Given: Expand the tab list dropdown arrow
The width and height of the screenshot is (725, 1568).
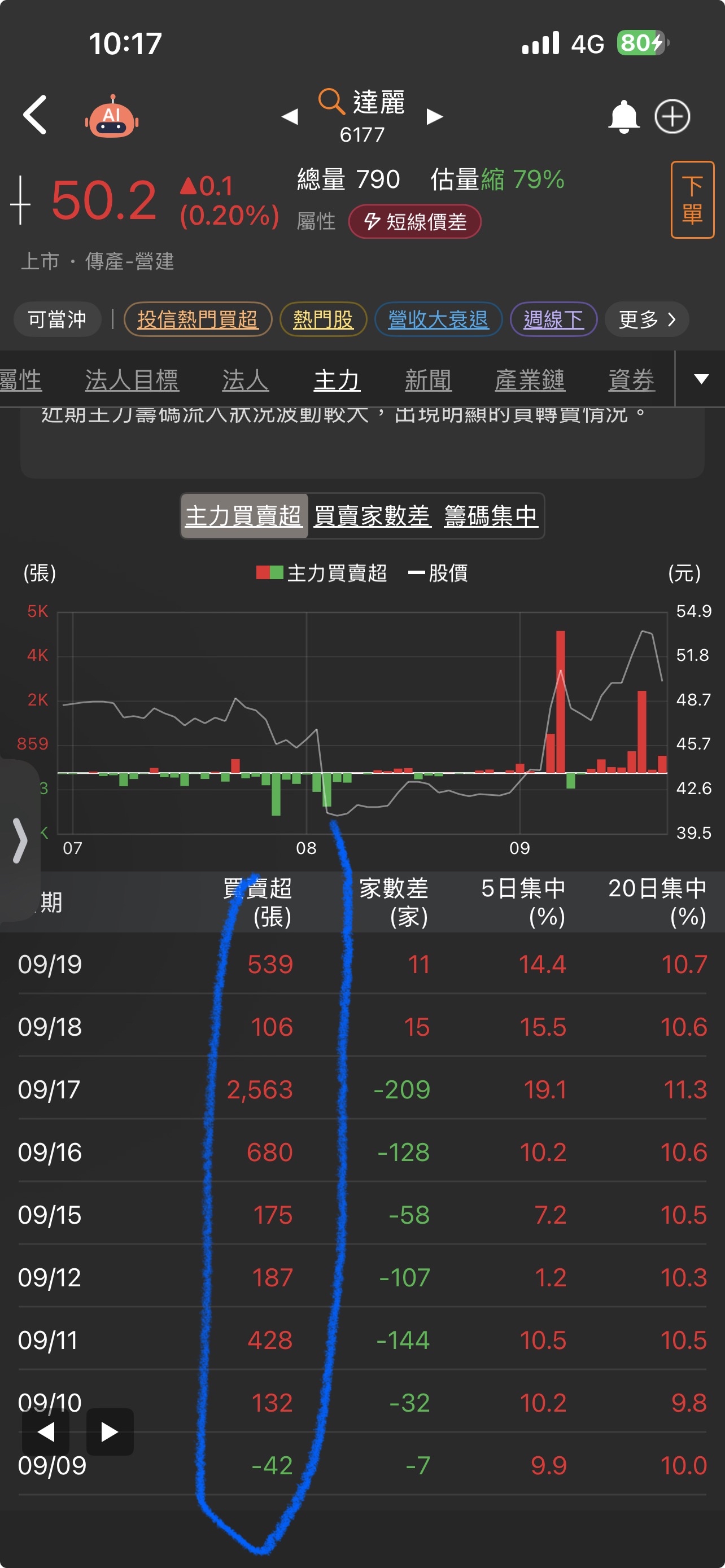Looking at the screenshot, I should point(701,379).
